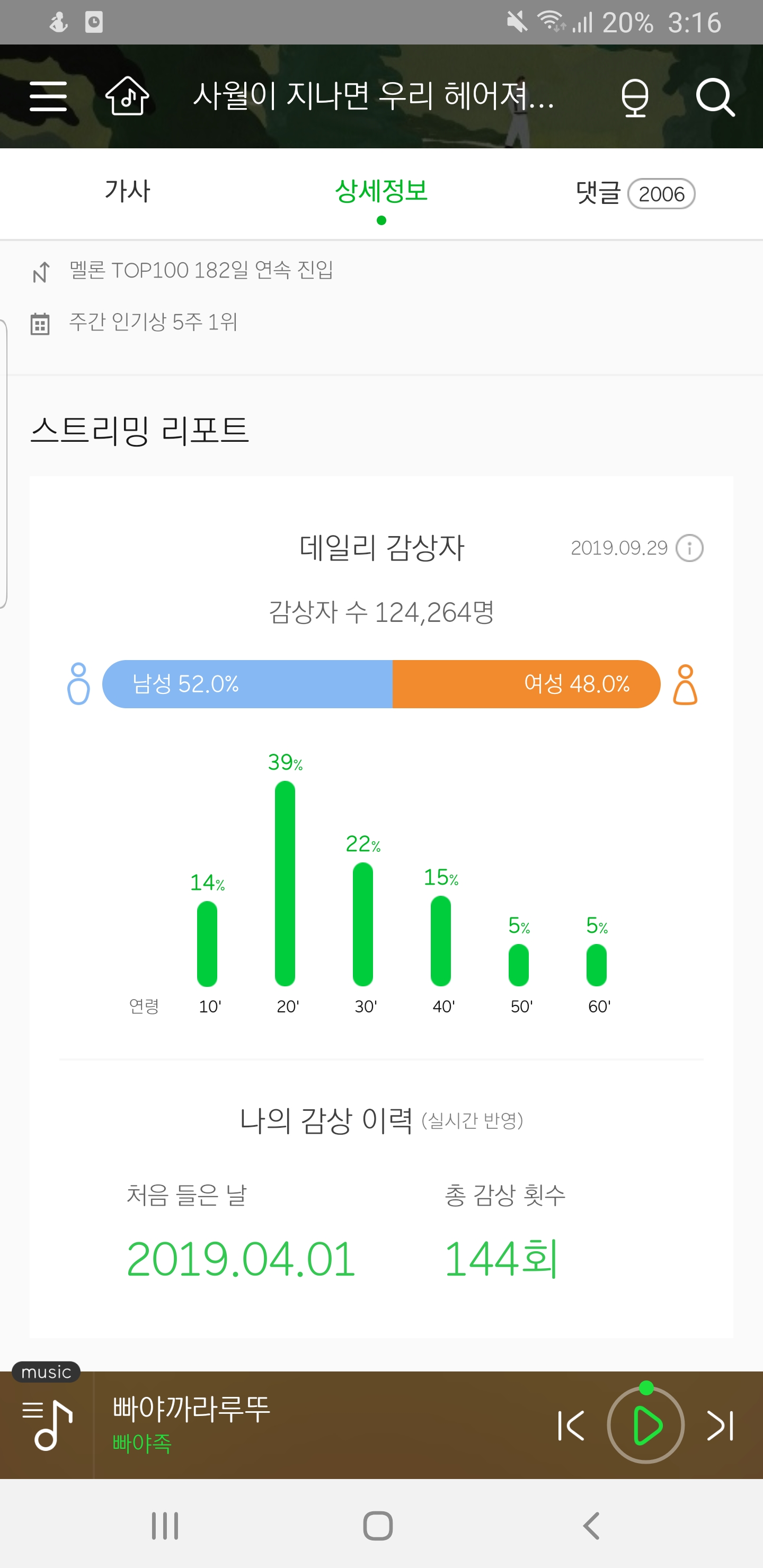Tap the chart arrow icon beside 멜론 TOP100
The image size is (763, 1568).
click(x=40, y=272)
